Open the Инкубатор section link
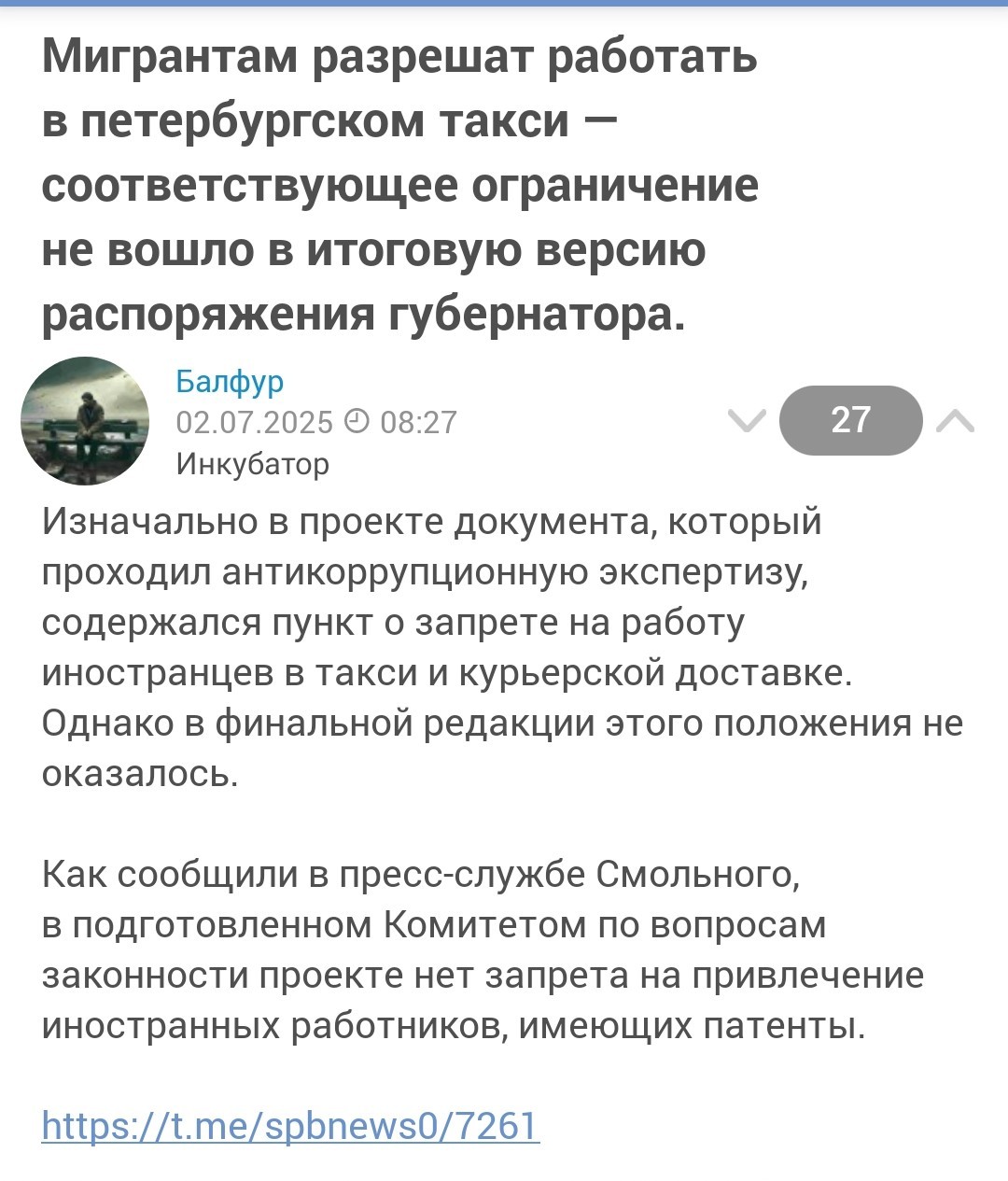 point(252,464)
